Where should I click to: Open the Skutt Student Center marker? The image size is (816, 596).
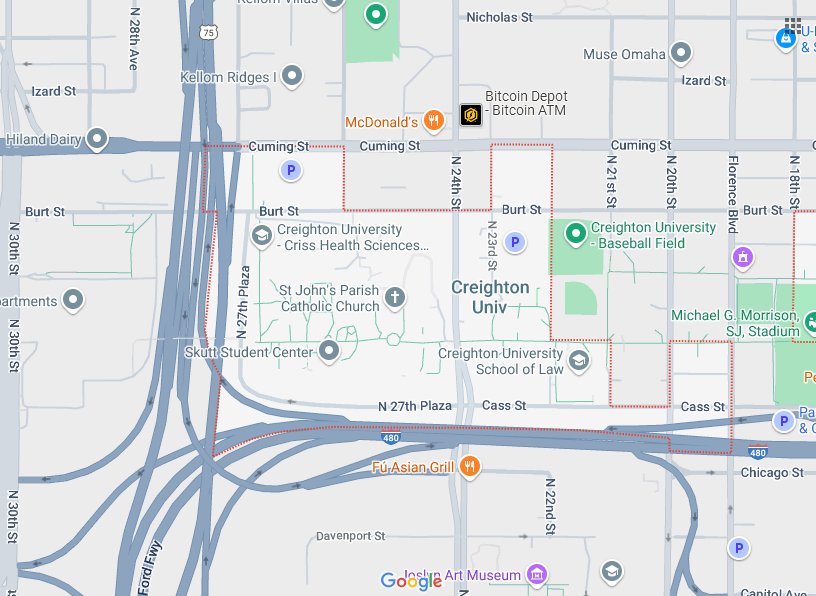coord(330,351)
